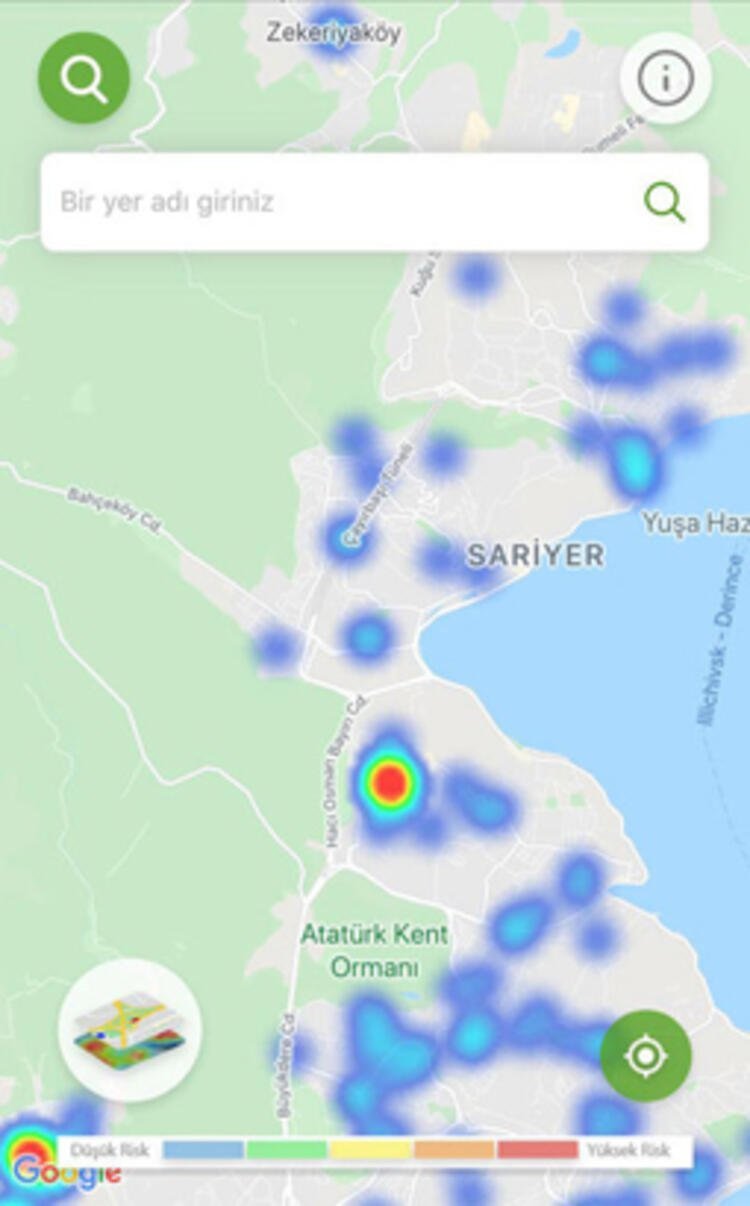750x1206 pixels.
Task: Center map on my location
Action: tap(645, 1056)
